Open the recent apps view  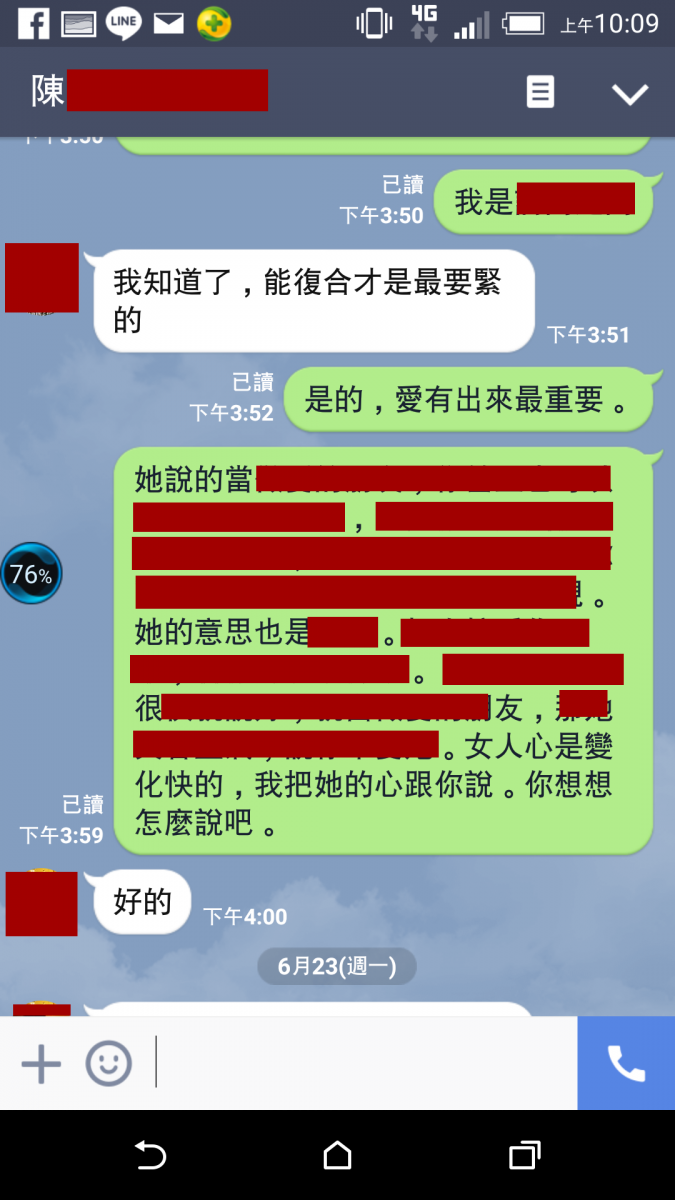(524, 1156)
